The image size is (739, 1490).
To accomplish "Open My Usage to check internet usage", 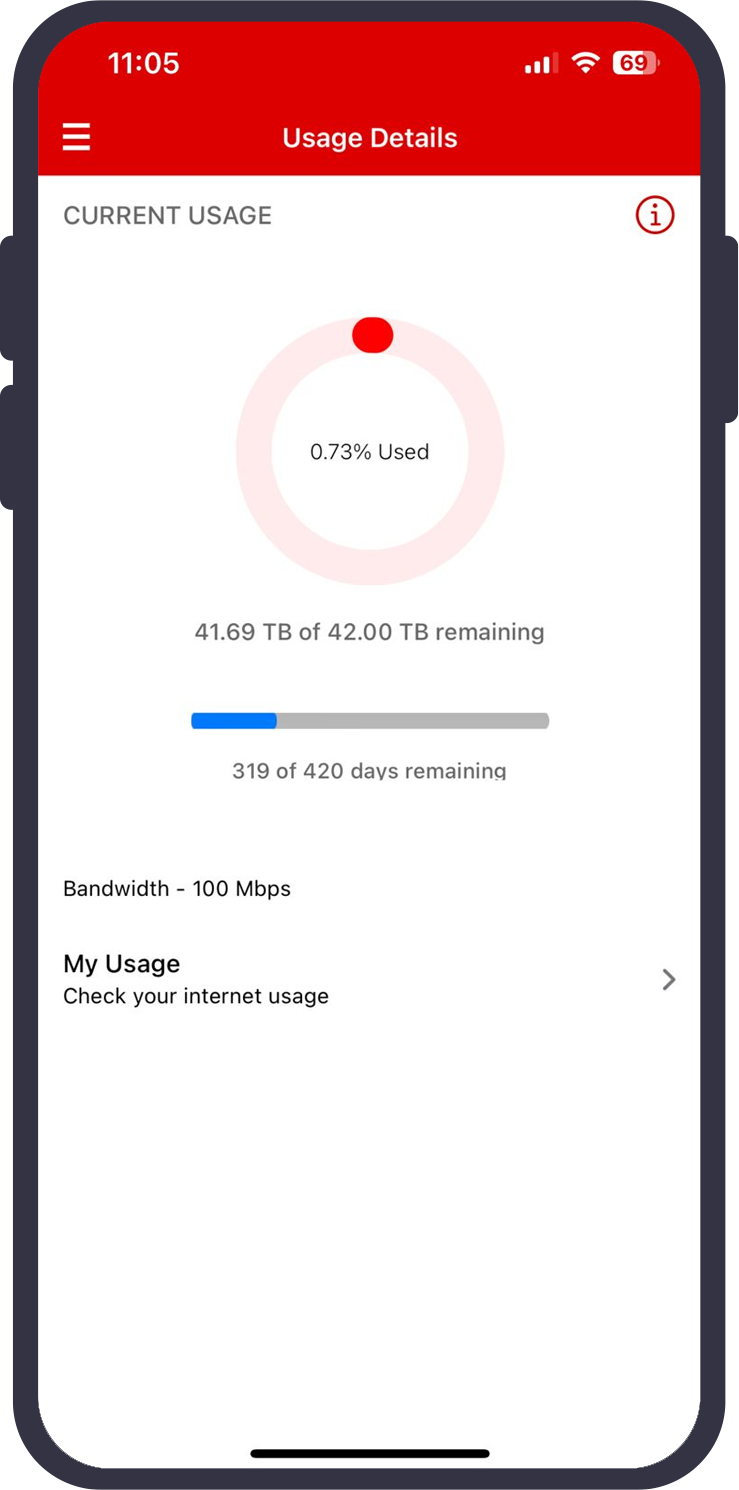I will pos(369,979).
